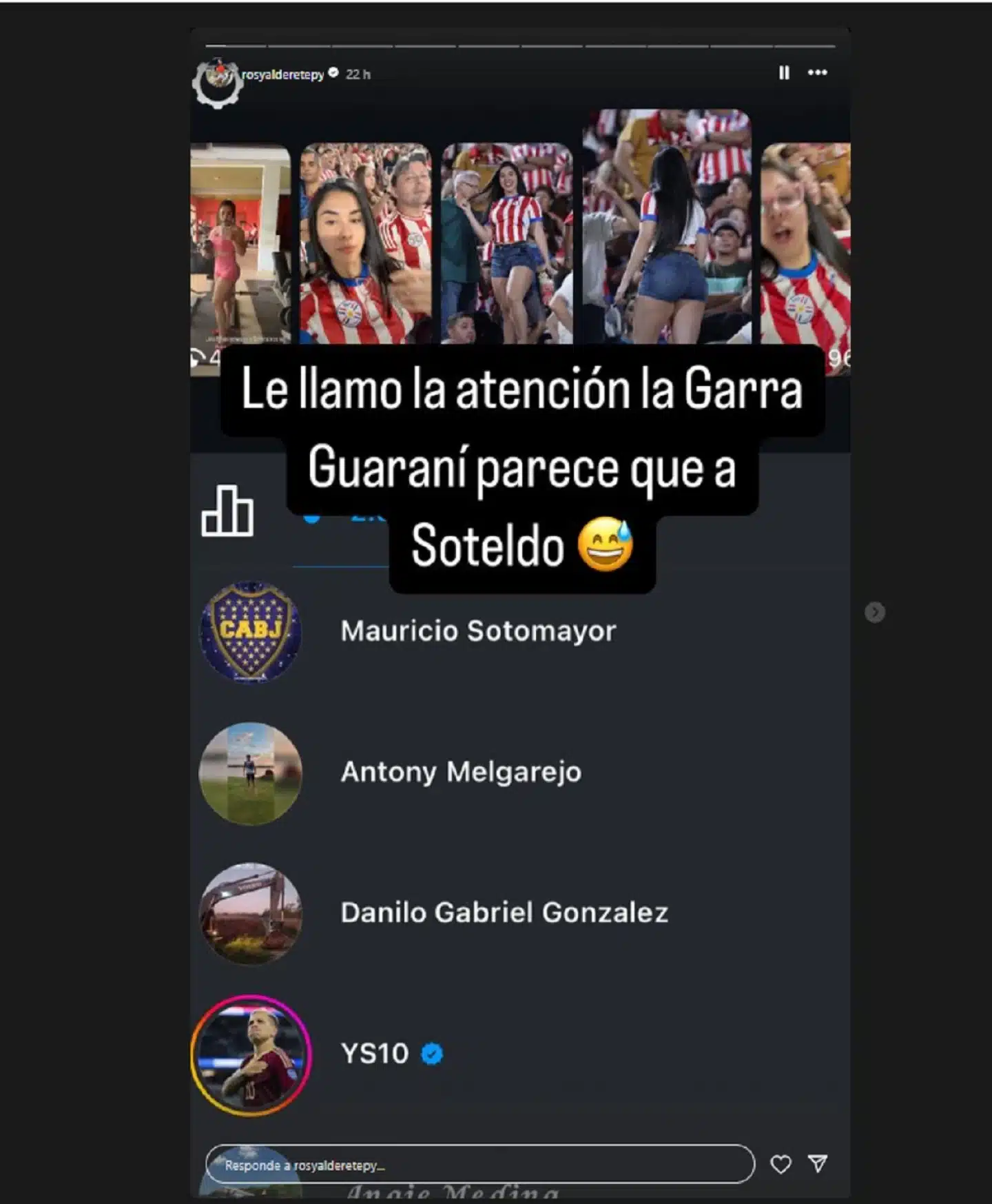
Task: Open the story's three-dot options menu
Action: pos(818,73)
